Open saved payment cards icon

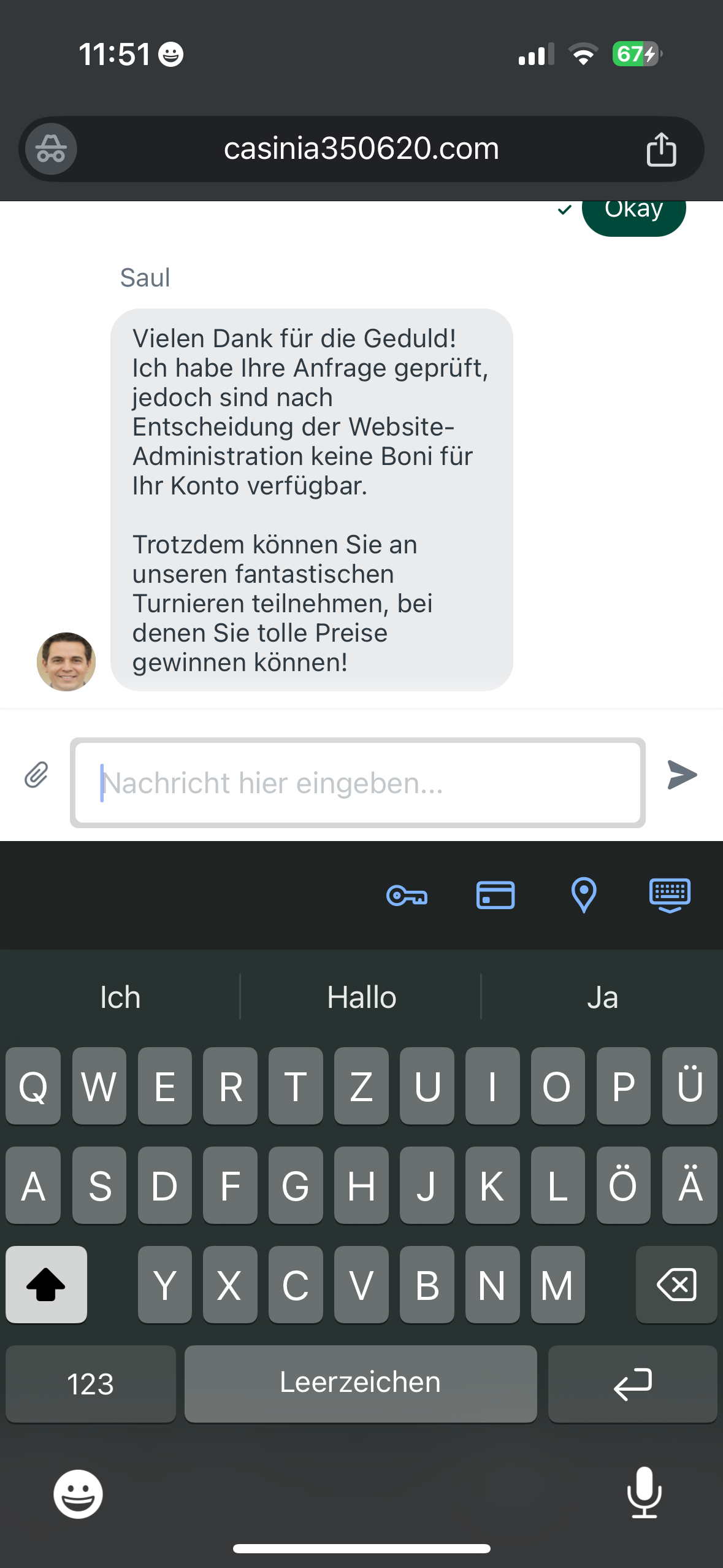click(x=495, y=895)
